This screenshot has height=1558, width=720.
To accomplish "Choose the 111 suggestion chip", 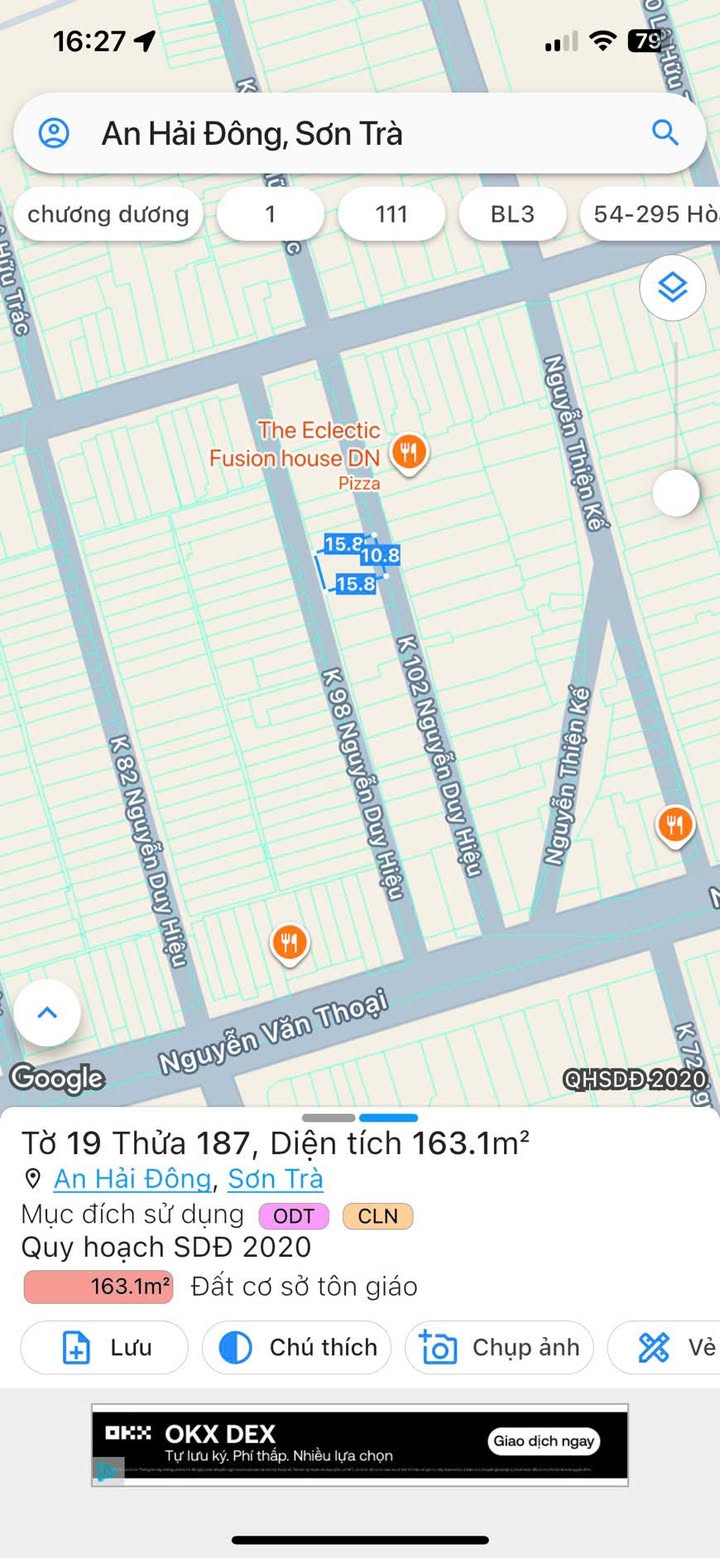I will click(x=391, y=214).
